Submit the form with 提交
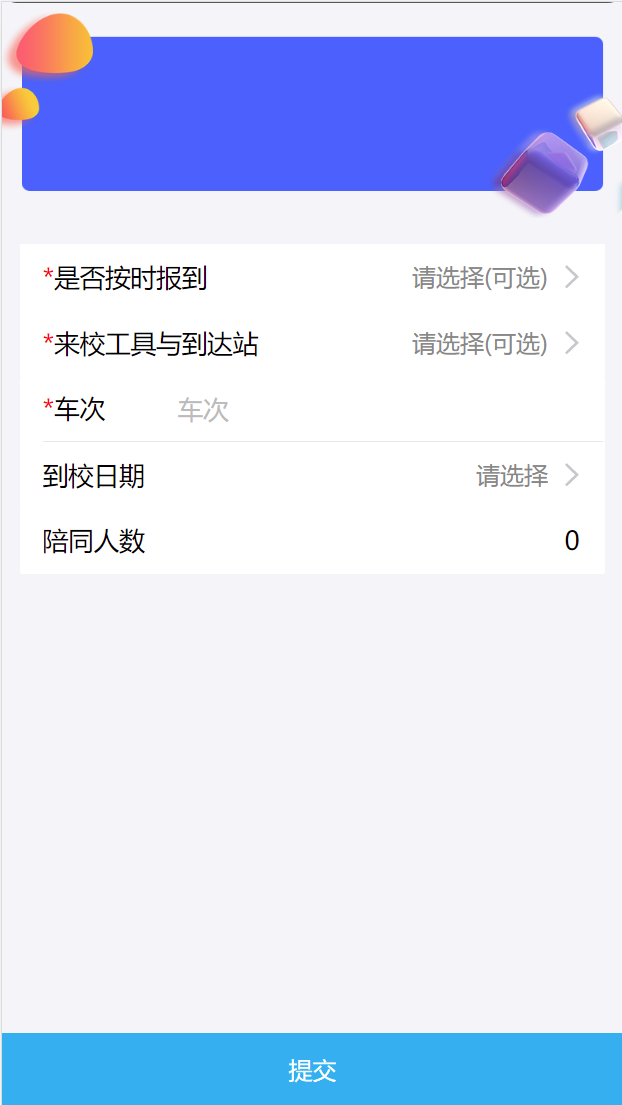This screenshot has width=622, height=1105. [311, 1070]
